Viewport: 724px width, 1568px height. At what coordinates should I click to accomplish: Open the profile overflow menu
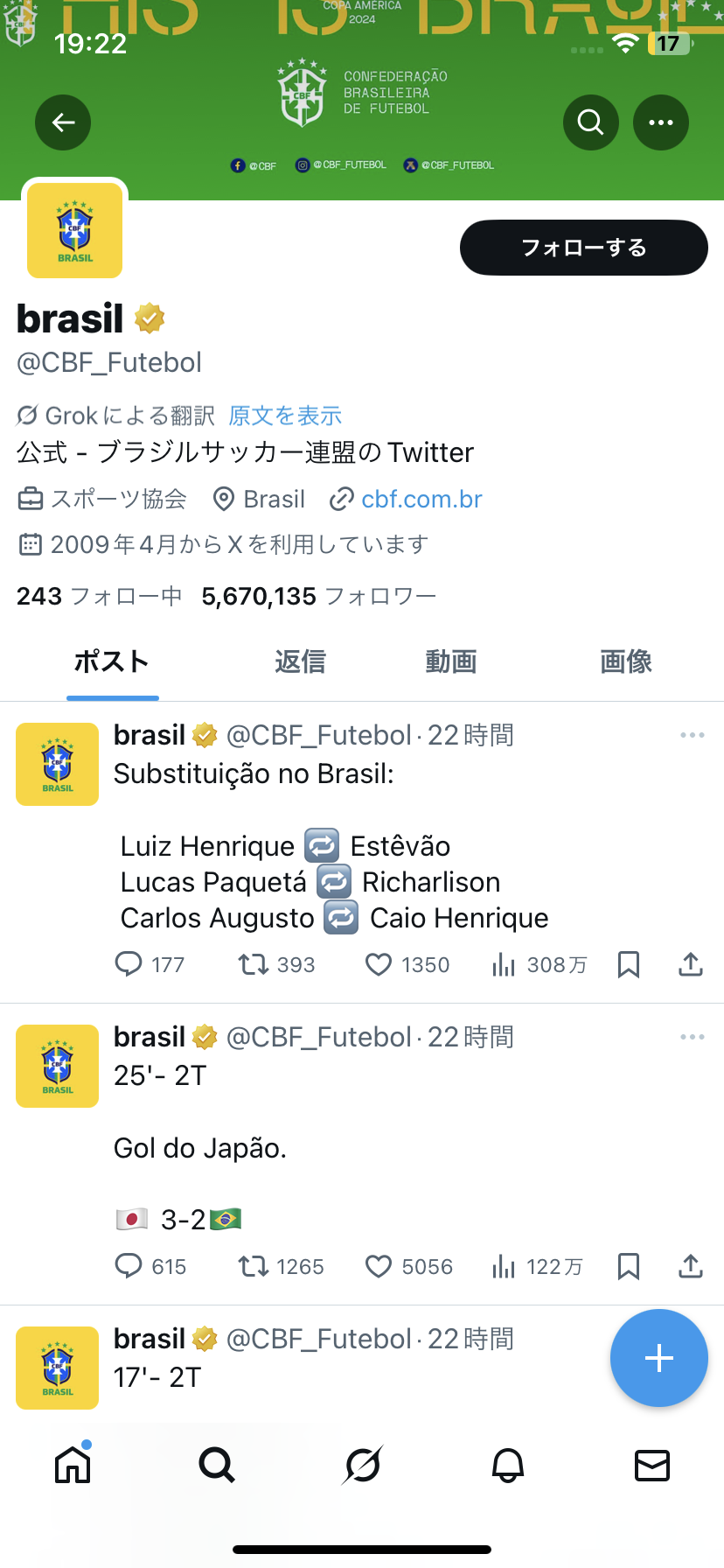[x=661, y=122]
